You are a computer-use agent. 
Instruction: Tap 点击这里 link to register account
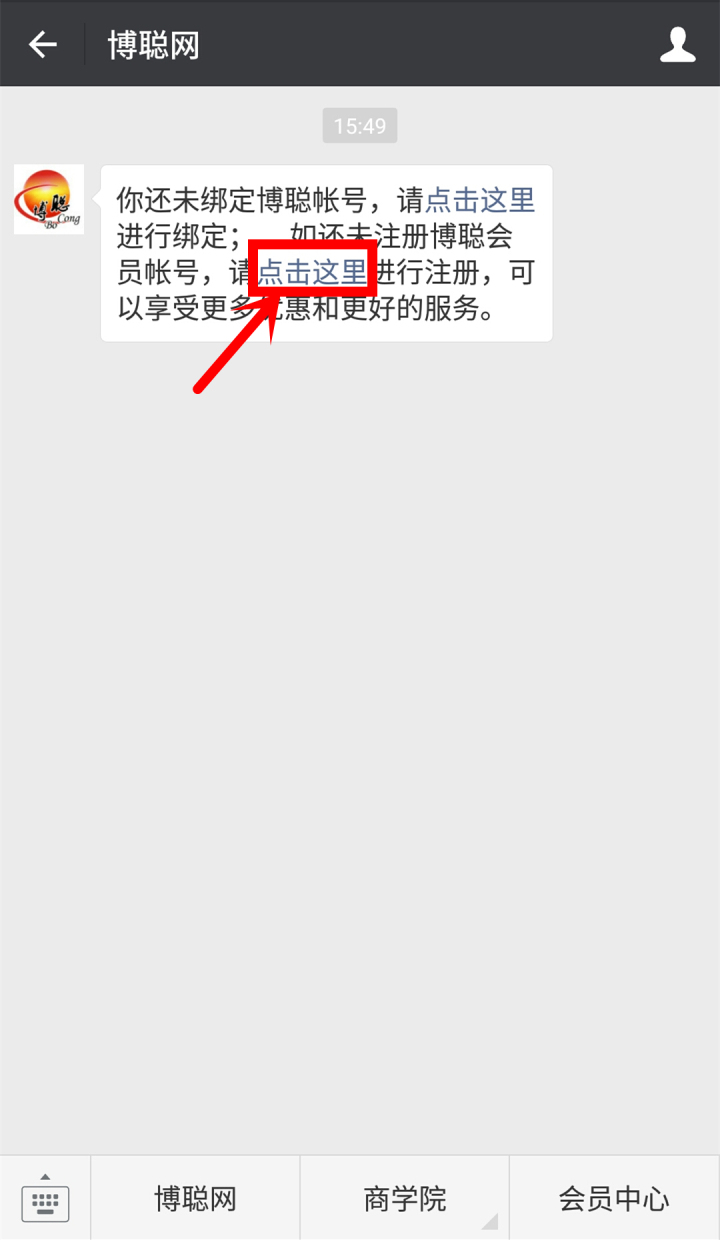click(312, 272)
